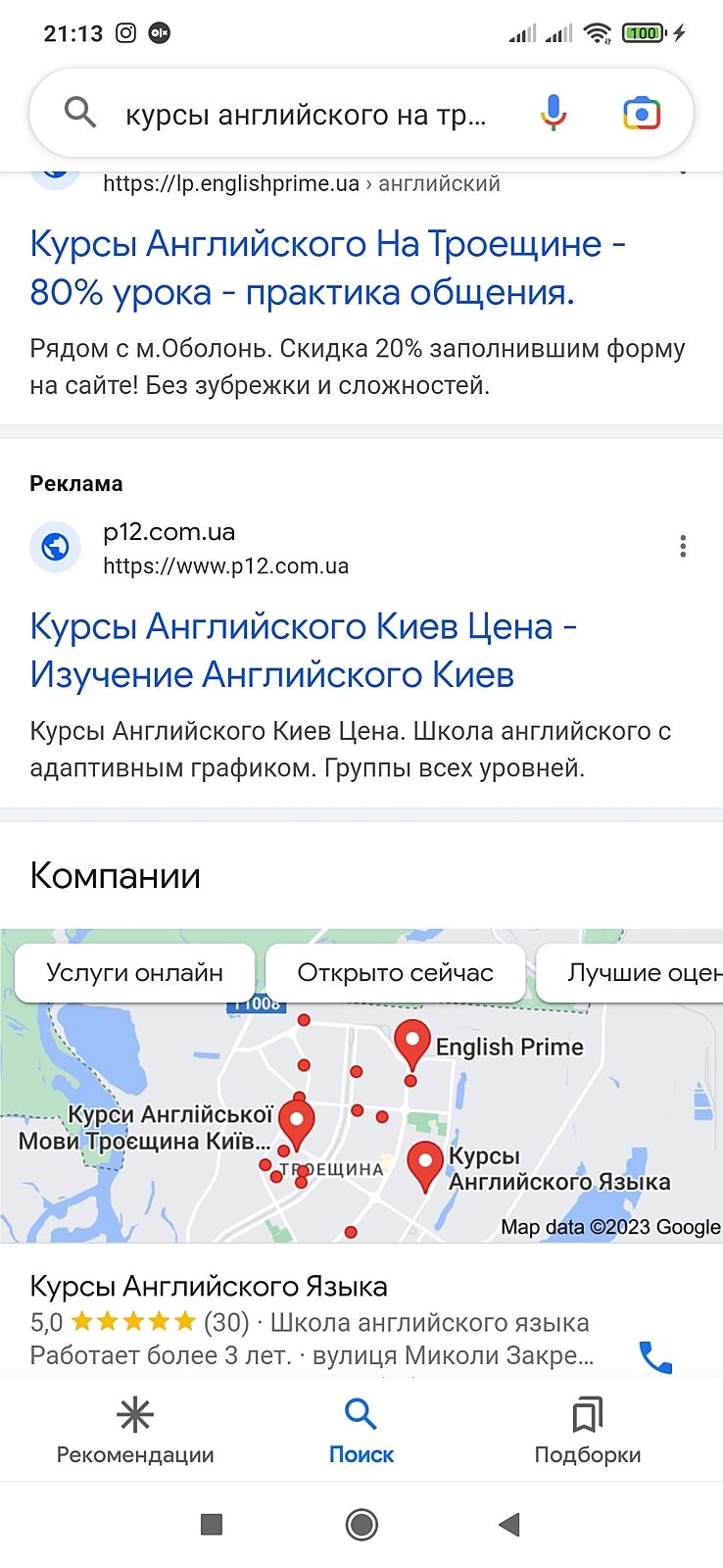Select the Услуги онлайн filter chip

(x=135, y=973)
